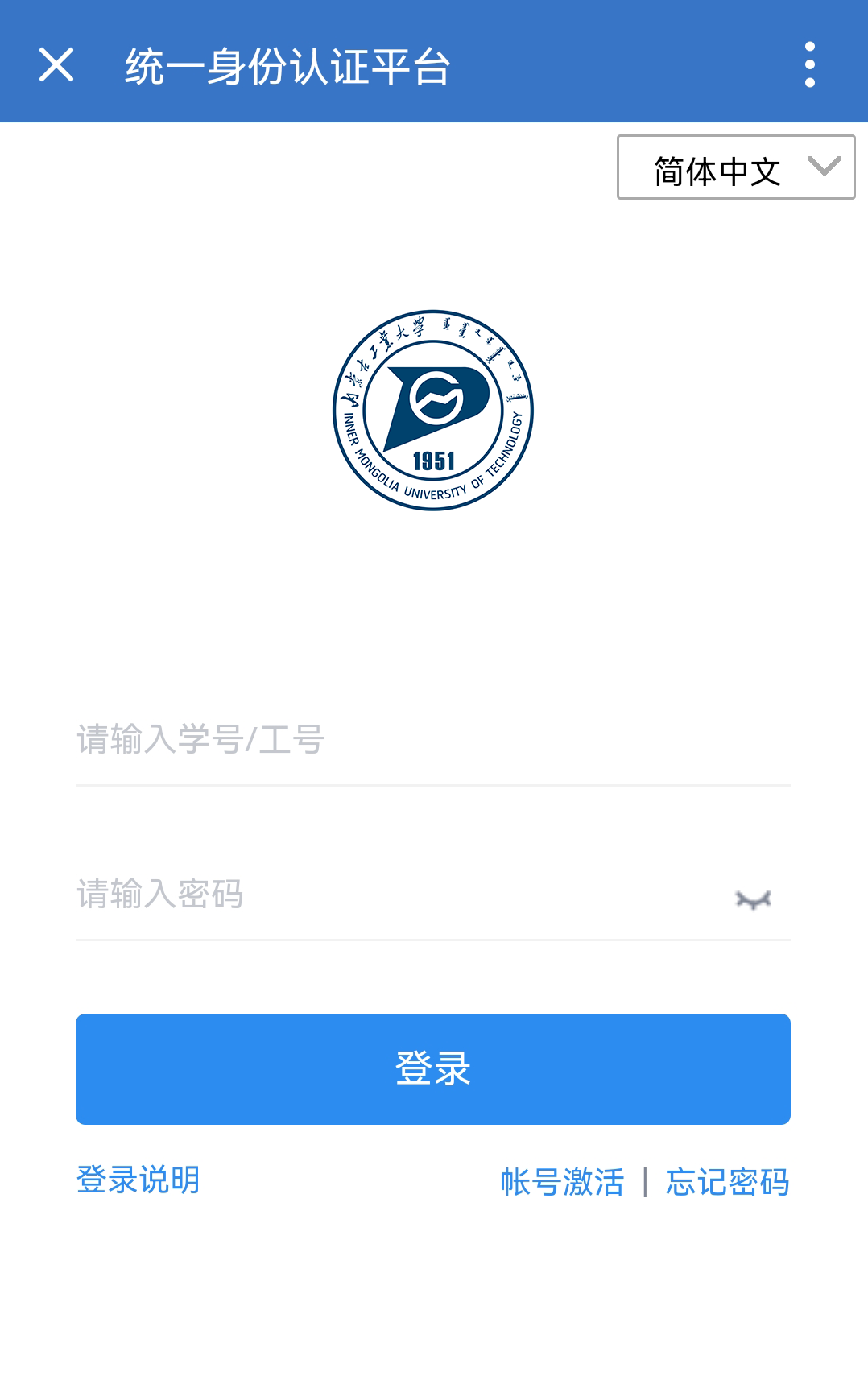868x1376 pixels.
Task: Toggle password visibility eye icon
Action: pos(753,899)
